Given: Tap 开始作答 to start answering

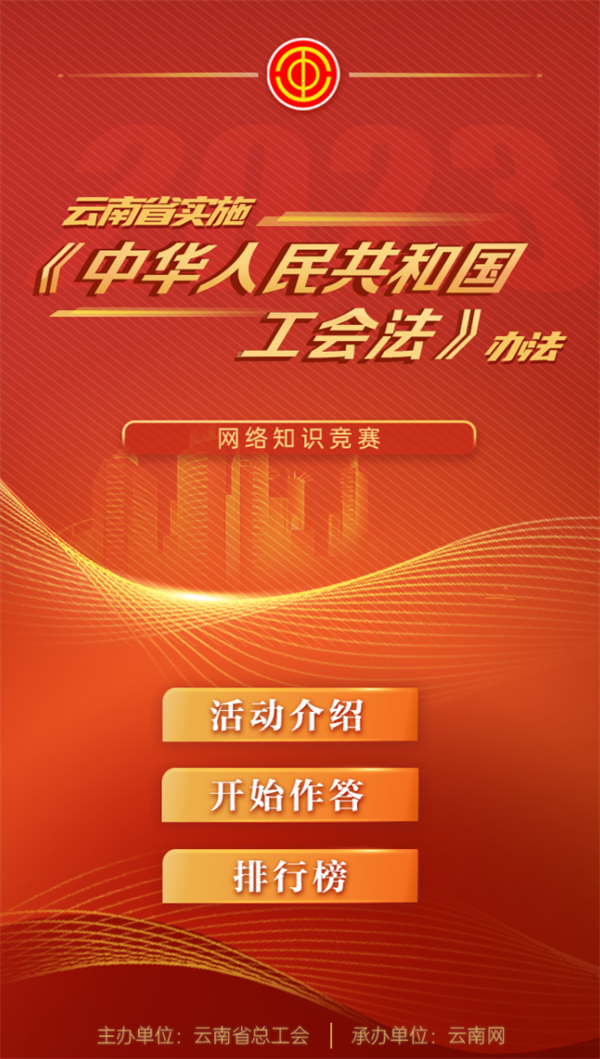Looking at the screenshot, I should tap(290, 795).
